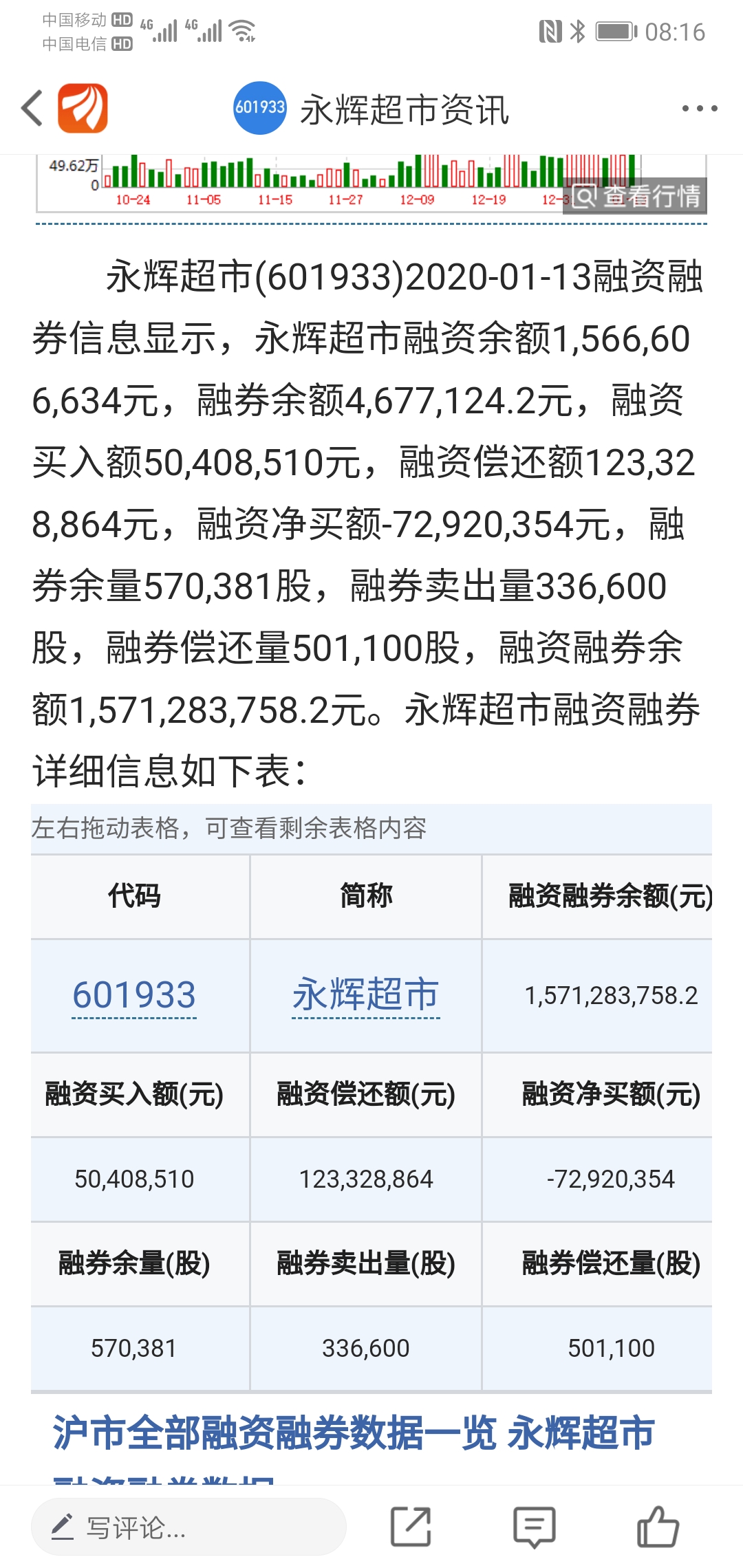The height and width of the screenshot is (1568, 743).
Task: Like this article with the thumbs-up
Action: click(657, 1527)
